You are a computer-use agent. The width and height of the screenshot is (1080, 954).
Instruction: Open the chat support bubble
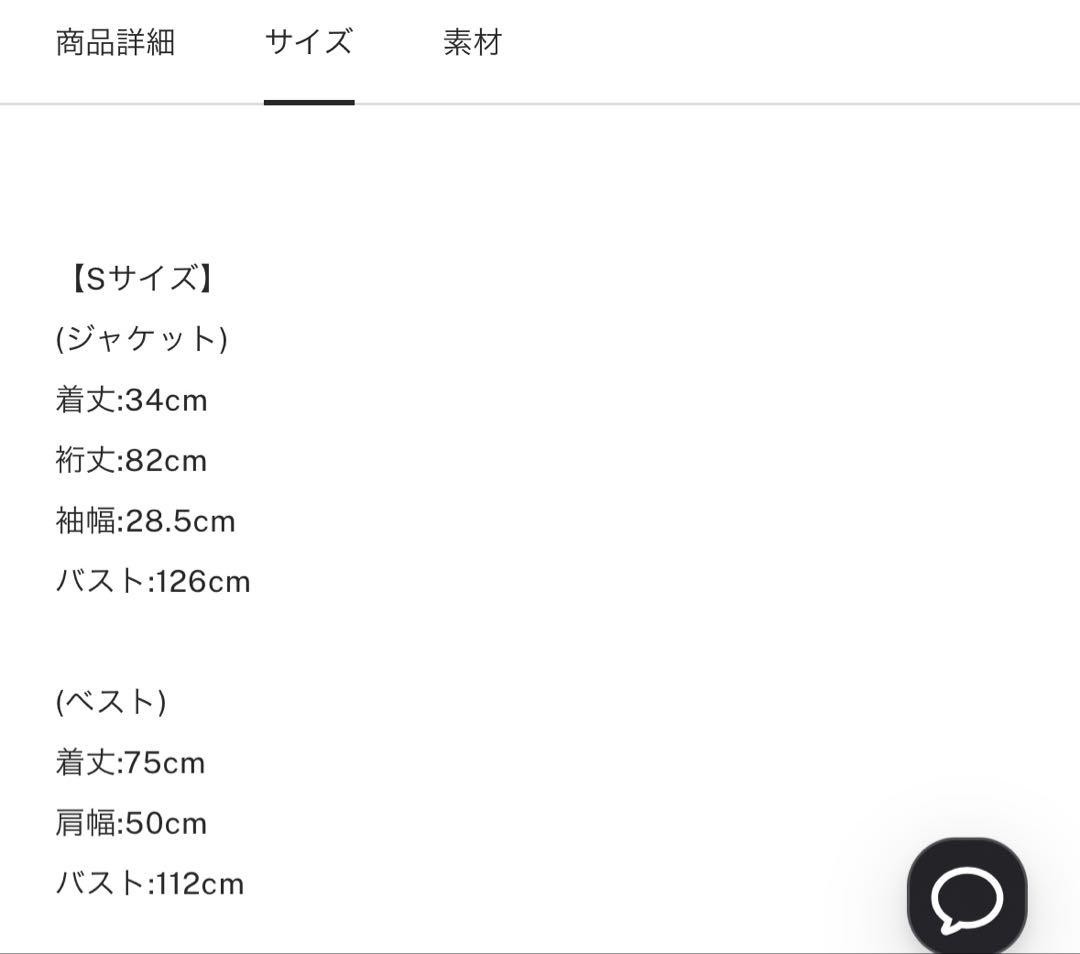966,897
